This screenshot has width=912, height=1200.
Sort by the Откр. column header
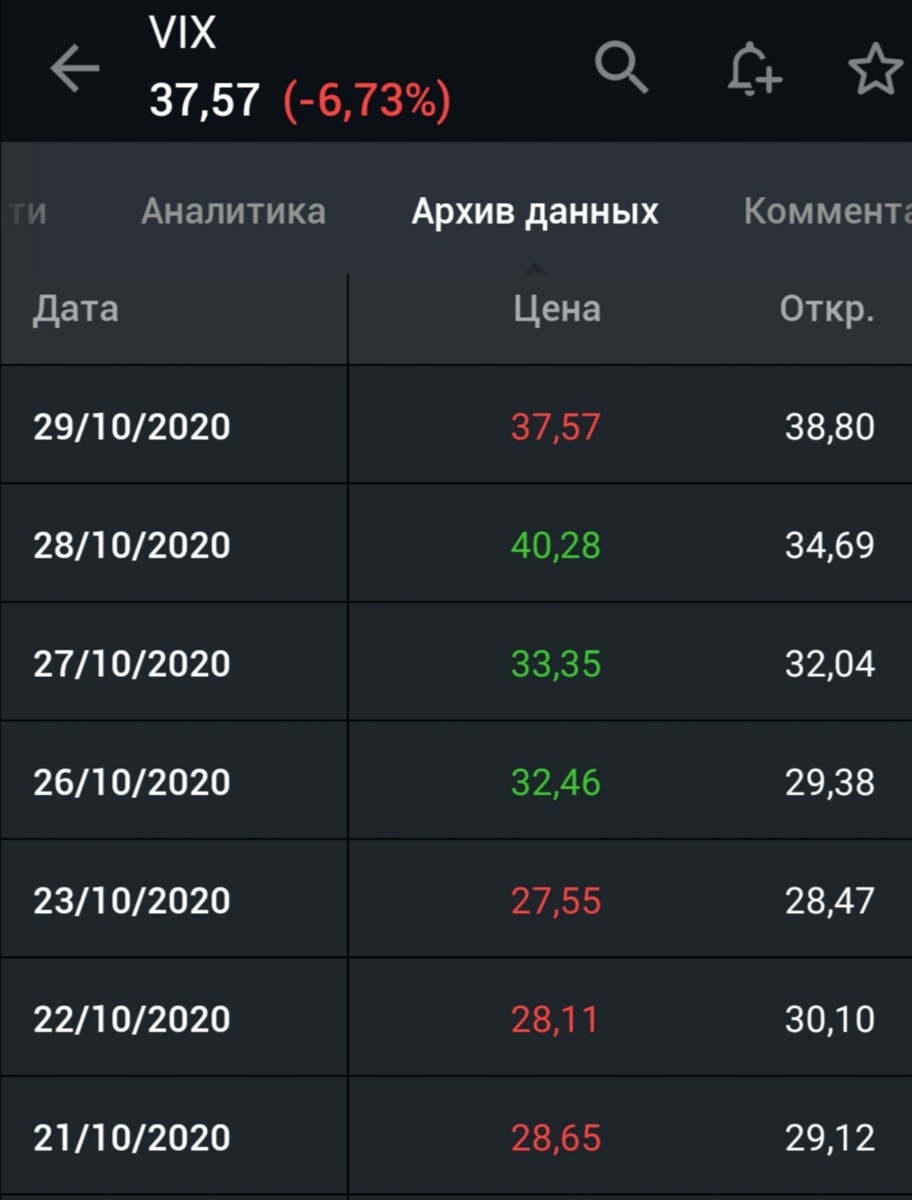point(828,309)
